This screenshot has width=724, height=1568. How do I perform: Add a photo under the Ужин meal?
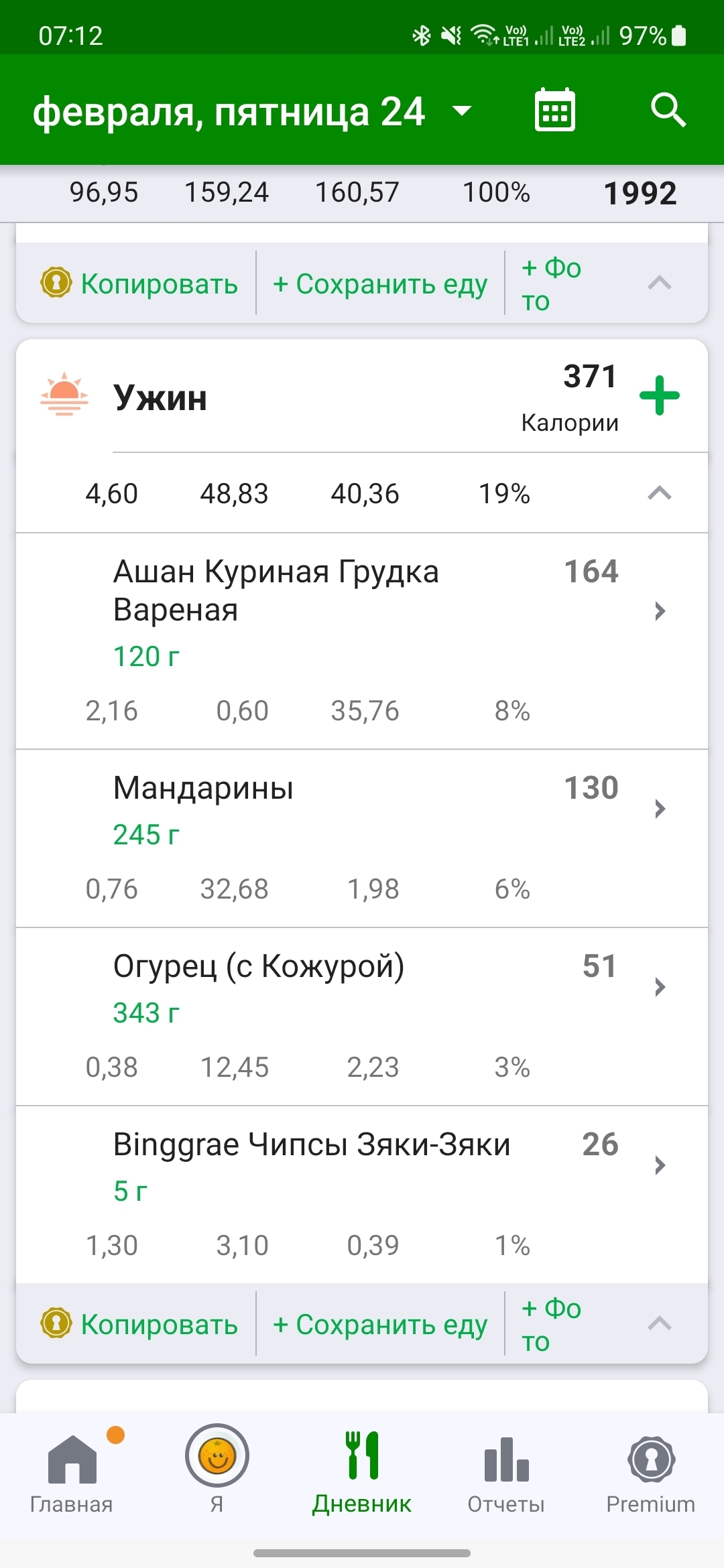551,1325
